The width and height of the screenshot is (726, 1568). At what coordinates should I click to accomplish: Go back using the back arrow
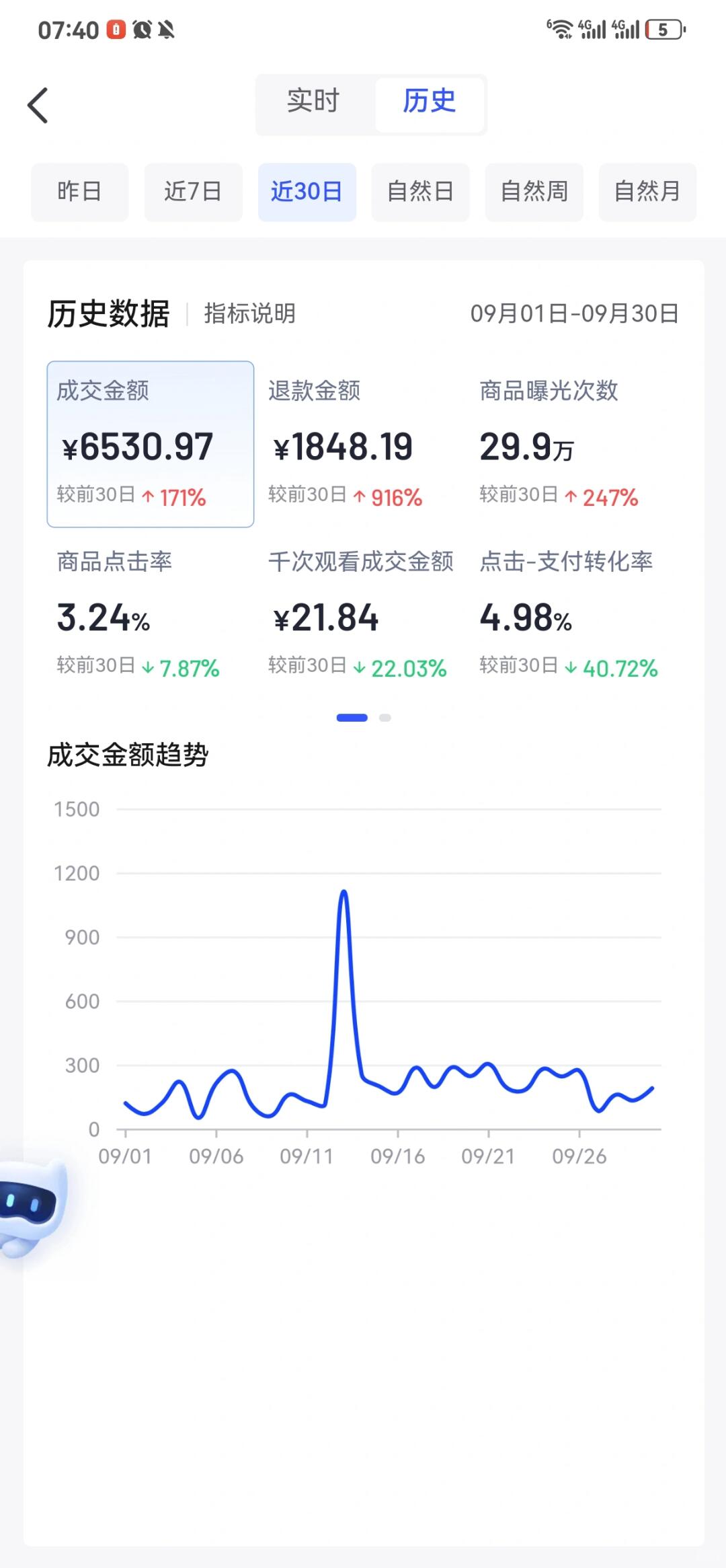(38, 106)
